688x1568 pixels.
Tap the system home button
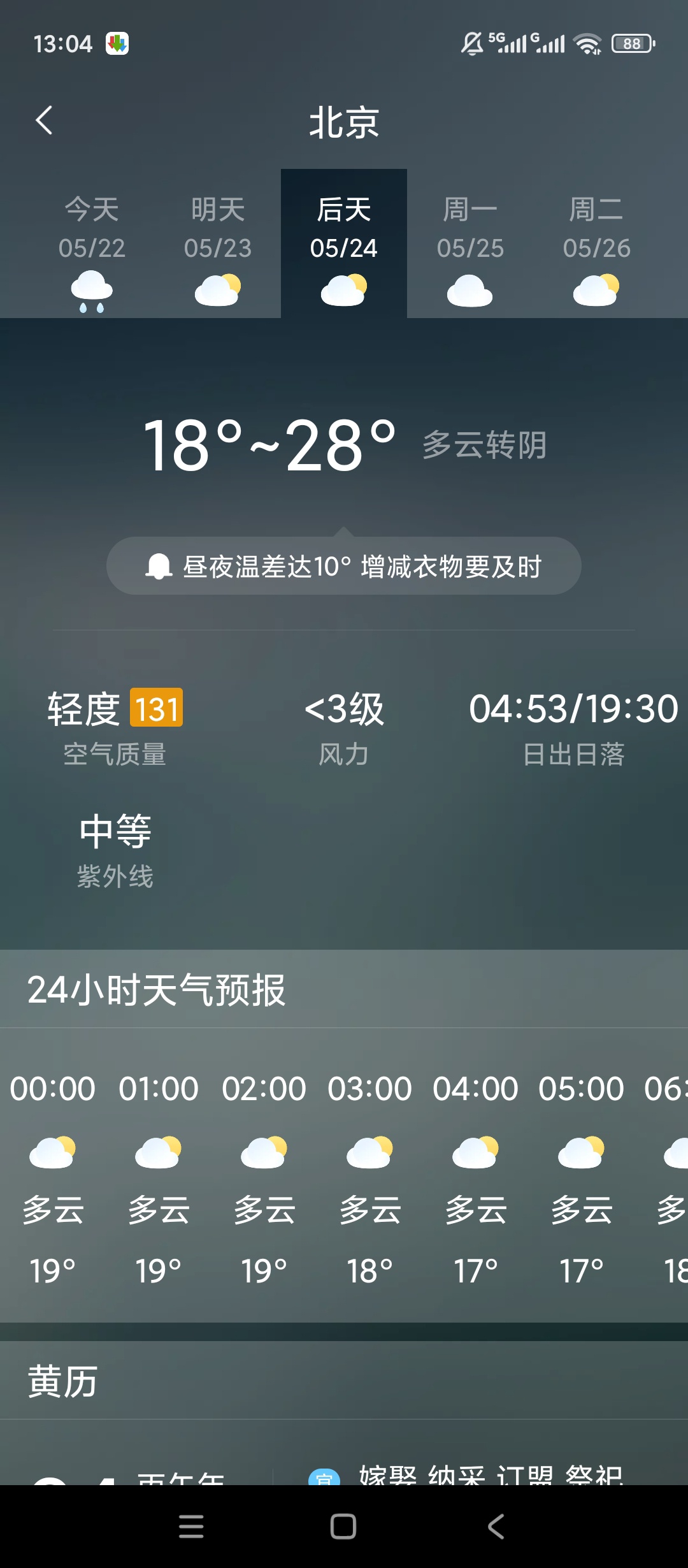click(x=343, y=1527)
